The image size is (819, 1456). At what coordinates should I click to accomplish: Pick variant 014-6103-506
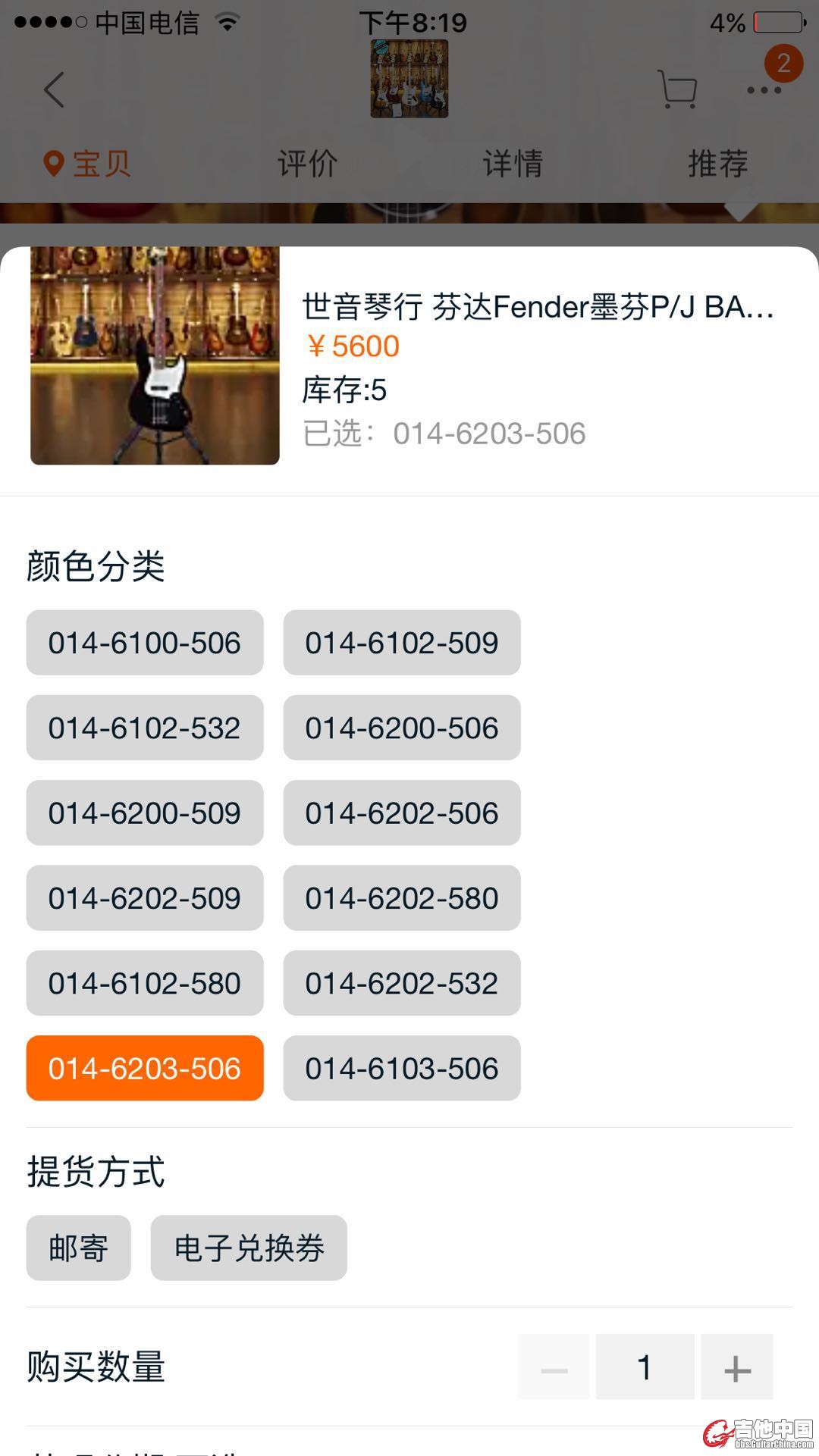[x=402, y=1068]
